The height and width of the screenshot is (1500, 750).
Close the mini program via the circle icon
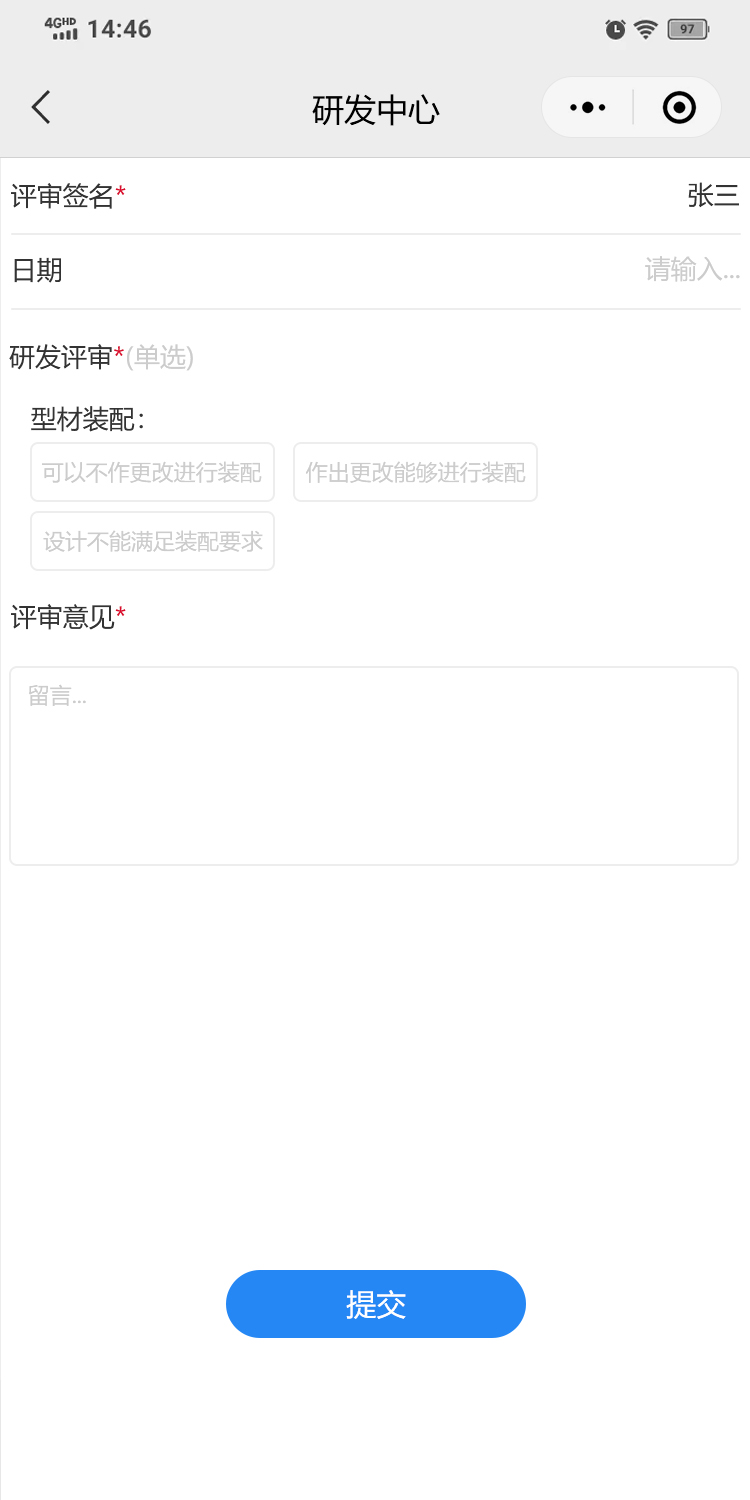coord(679,107)
